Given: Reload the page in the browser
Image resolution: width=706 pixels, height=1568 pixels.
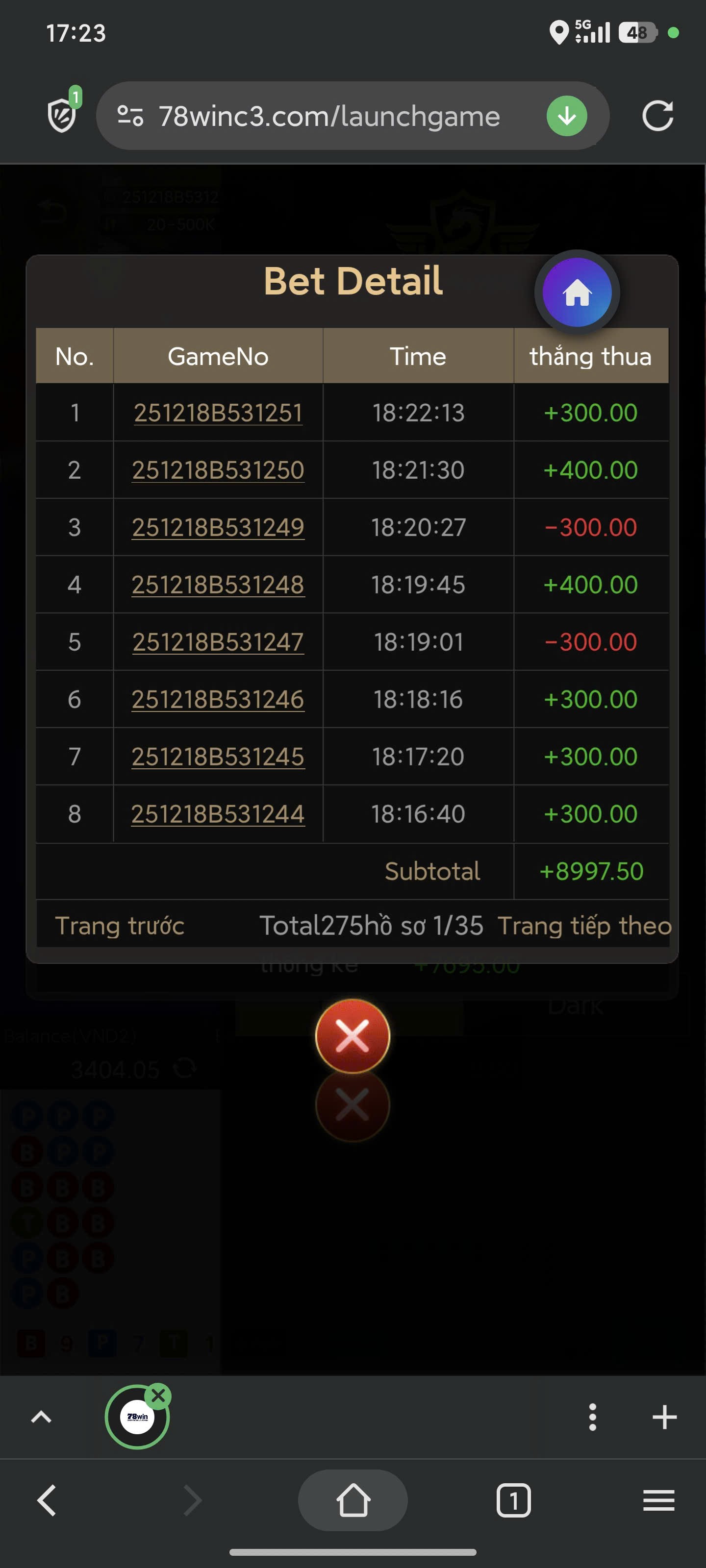Looking at the screenshot, I should 657,116.
